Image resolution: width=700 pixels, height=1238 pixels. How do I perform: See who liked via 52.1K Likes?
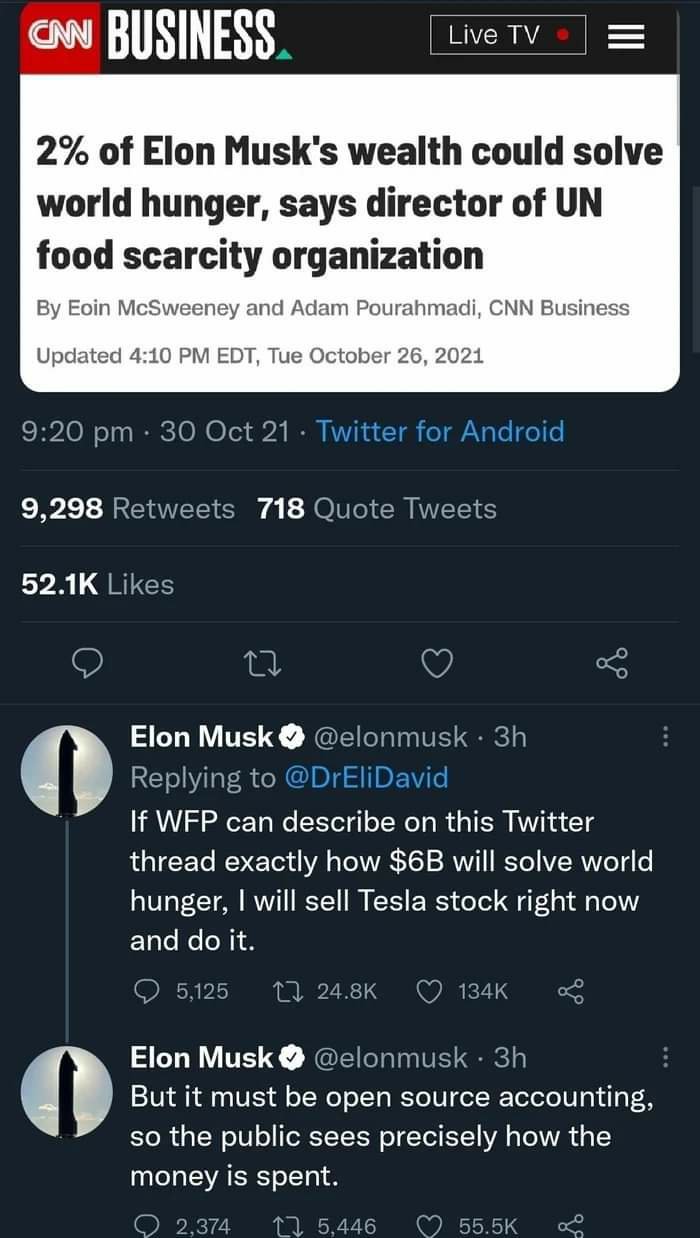pos(97,585)
